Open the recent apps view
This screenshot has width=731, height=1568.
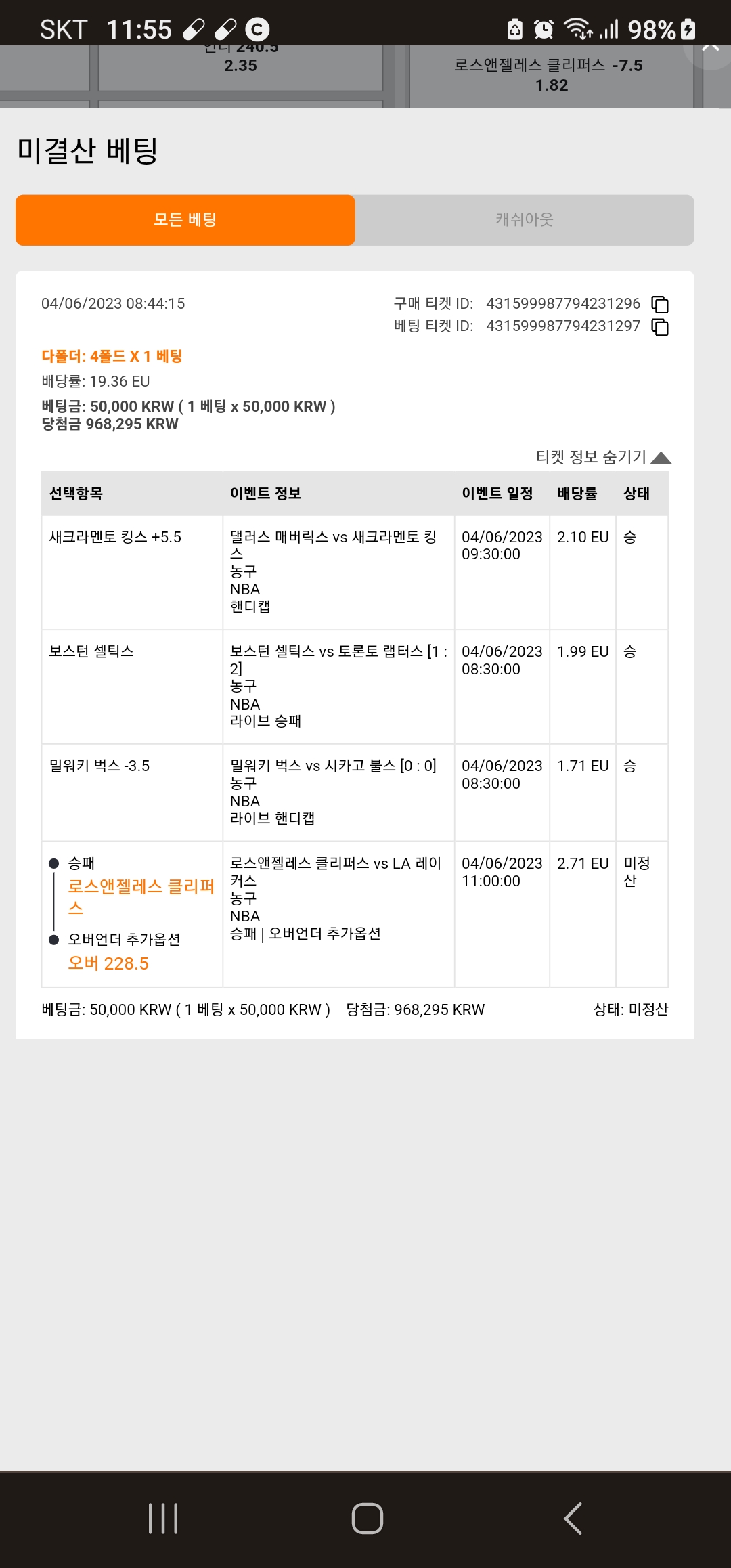click(163, 1518)
